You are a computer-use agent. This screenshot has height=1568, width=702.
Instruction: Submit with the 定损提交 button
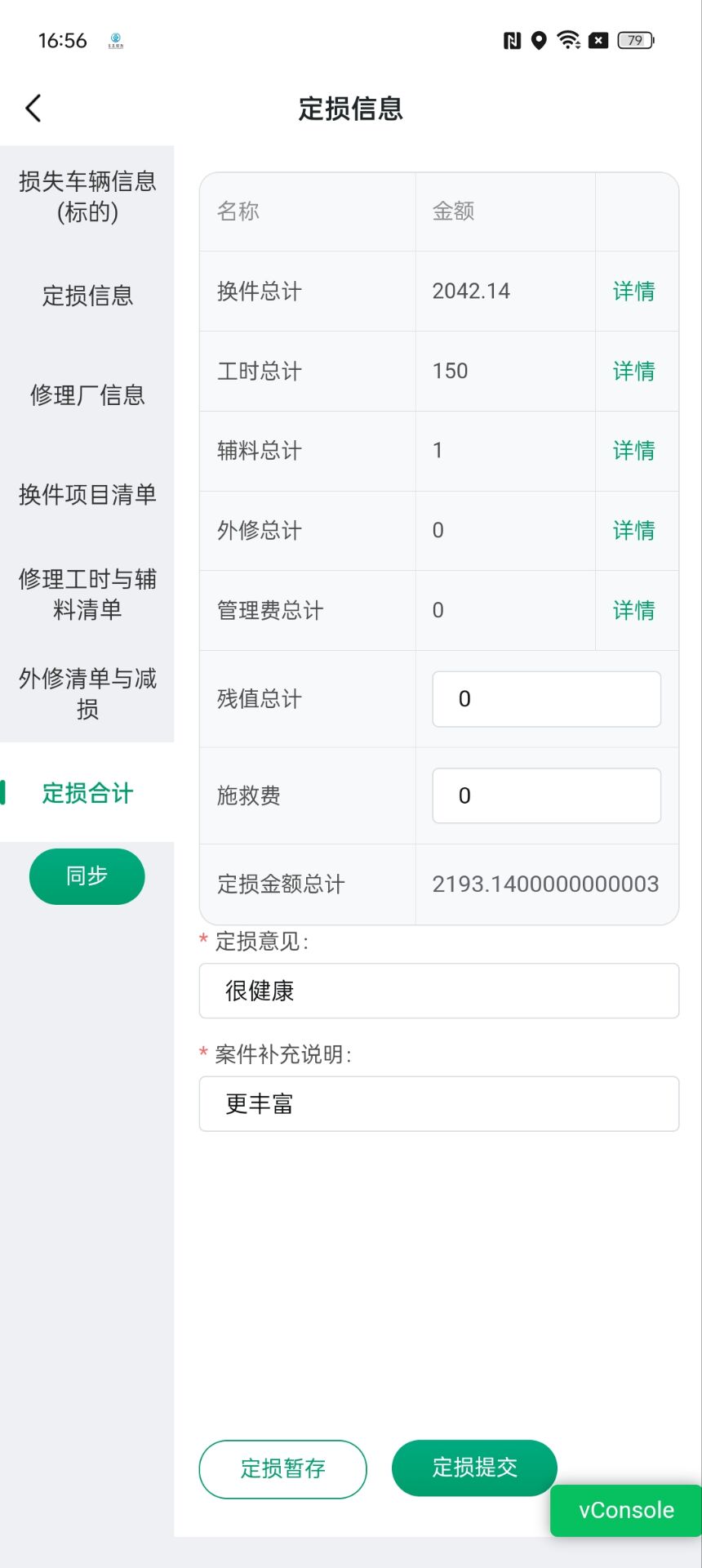(x=474, y=1468)
